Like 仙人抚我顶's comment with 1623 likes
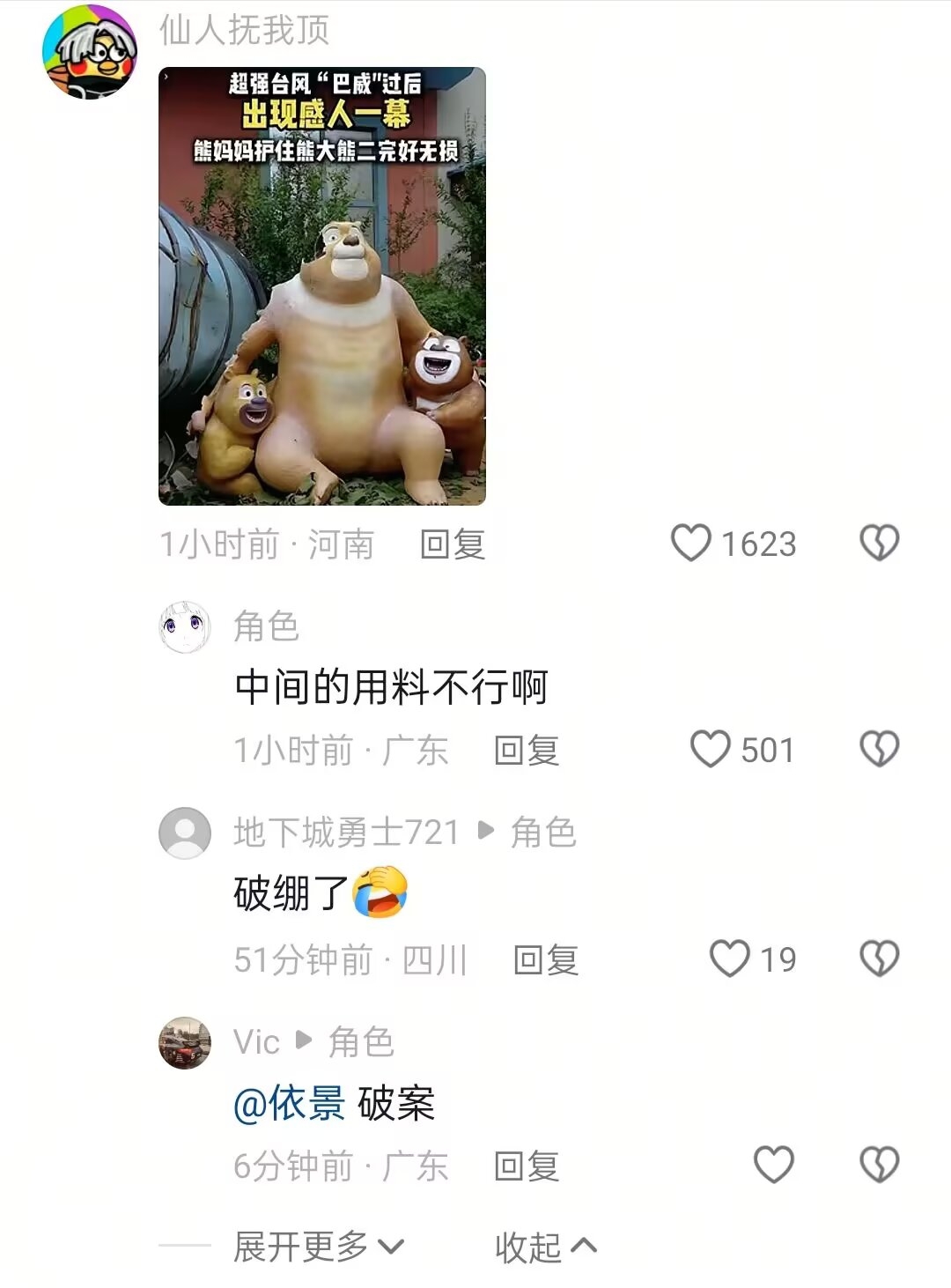 click(690, 543)
